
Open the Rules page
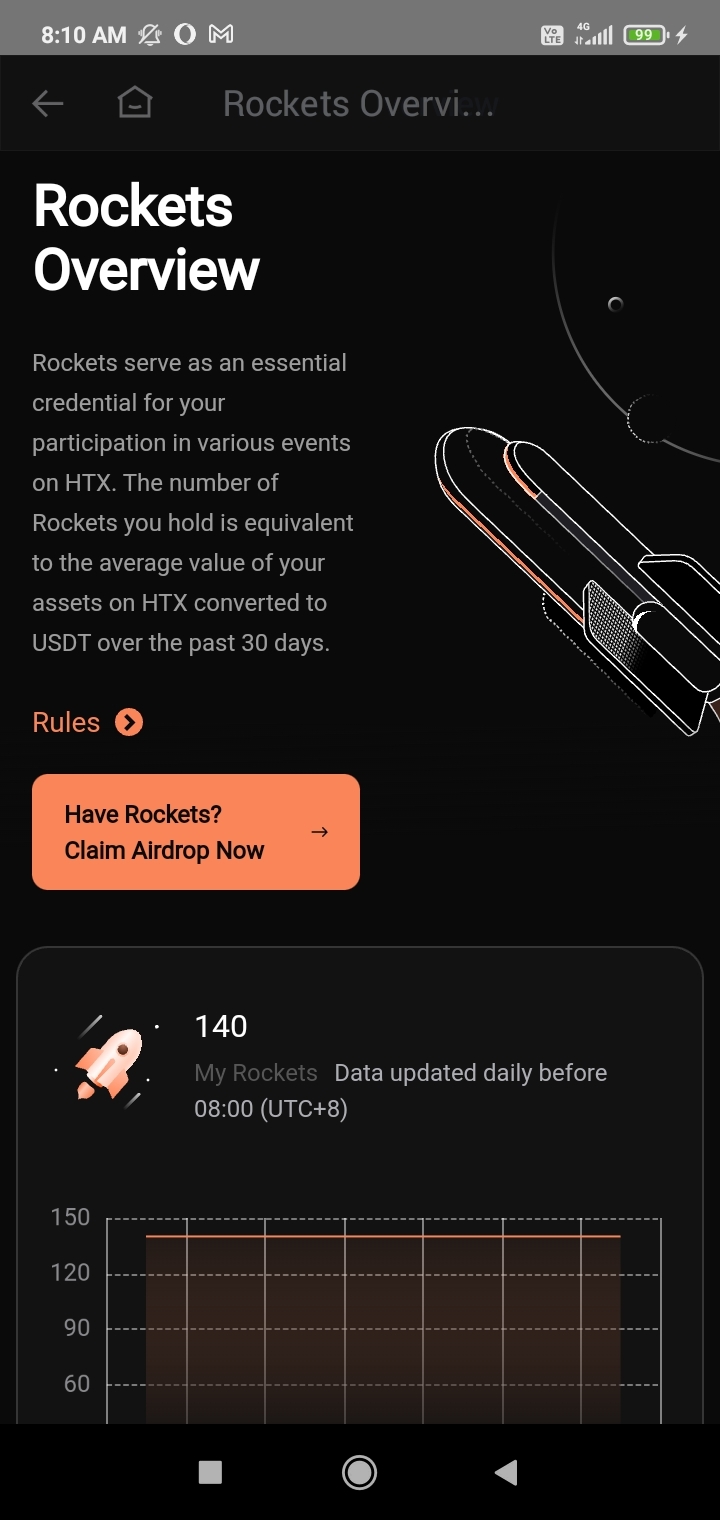click(x=64, y=721)
